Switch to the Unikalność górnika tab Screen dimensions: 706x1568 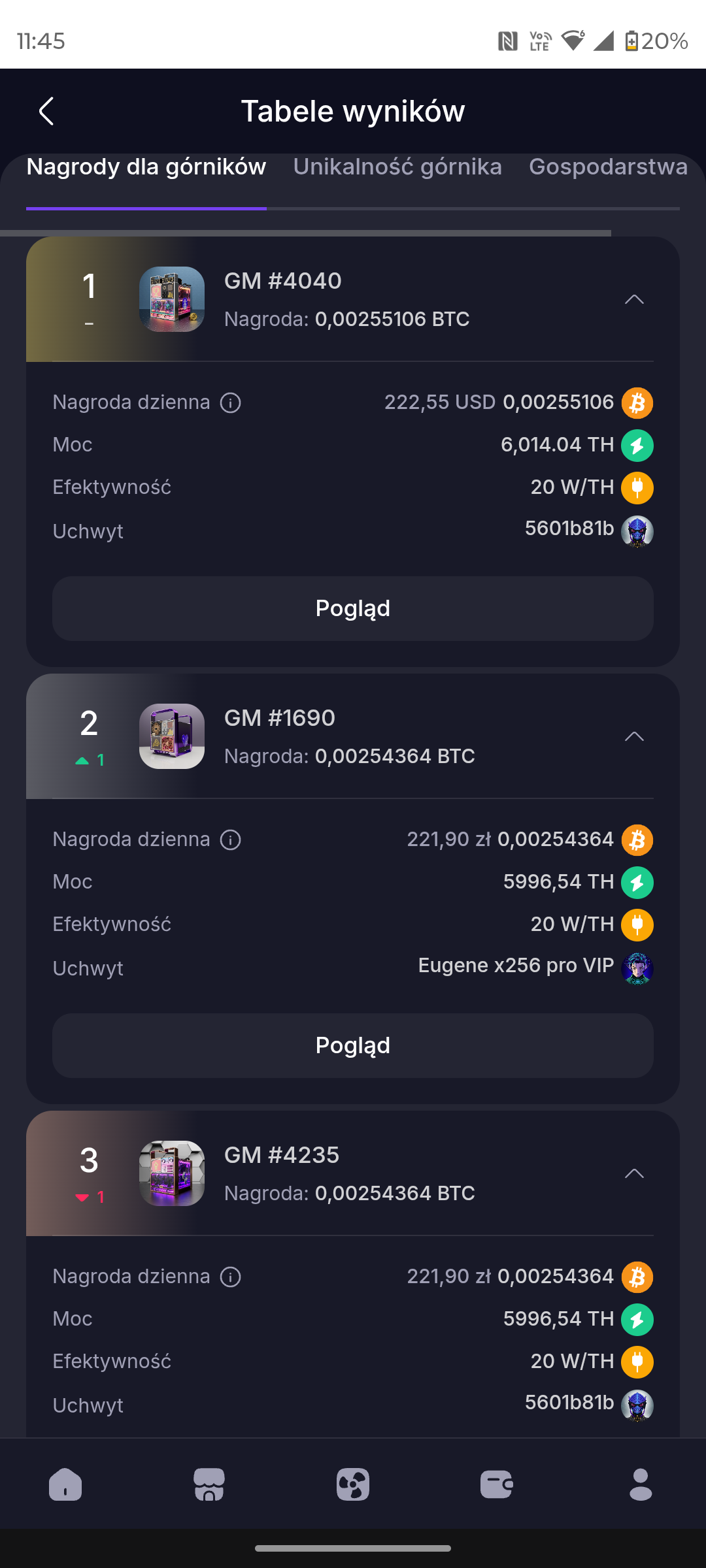tap(397, 167)
